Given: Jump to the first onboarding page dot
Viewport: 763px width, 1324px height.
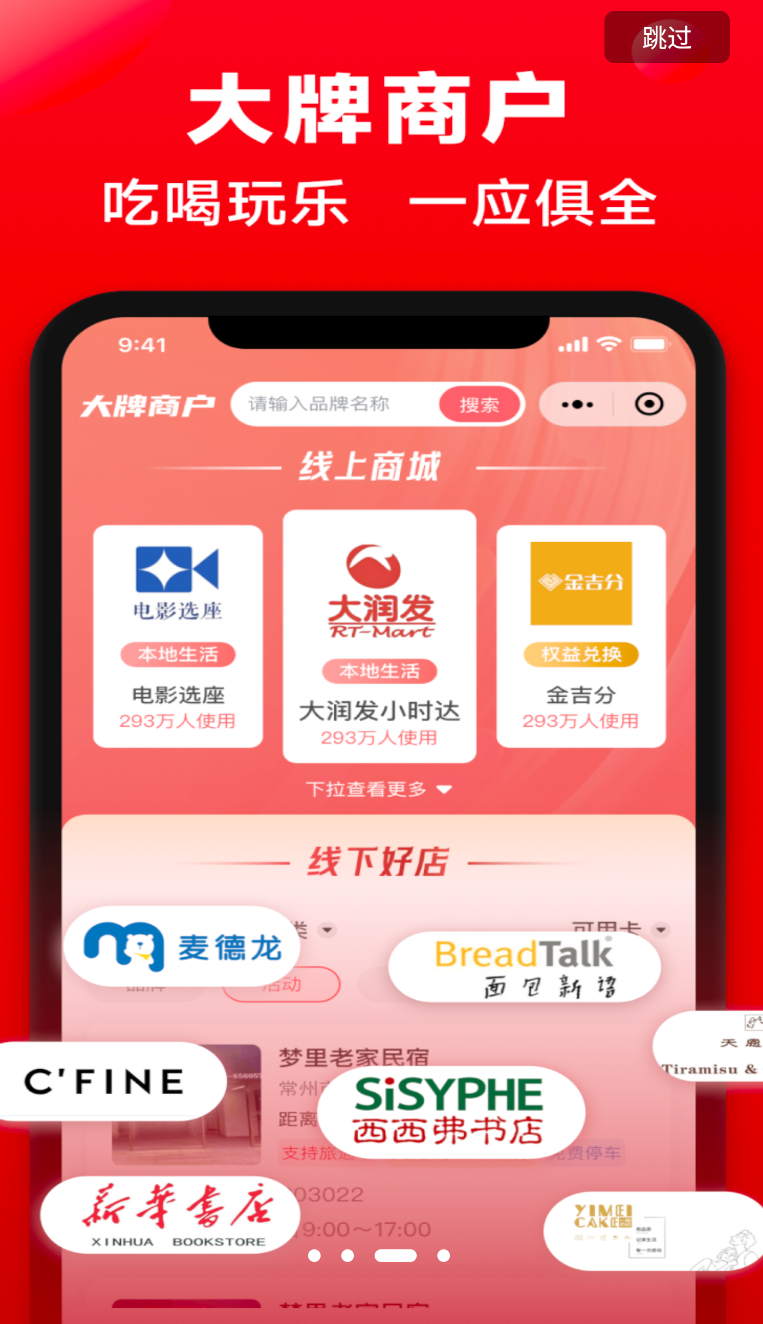Looking at the screenshot, I should tap(314, 1255).
